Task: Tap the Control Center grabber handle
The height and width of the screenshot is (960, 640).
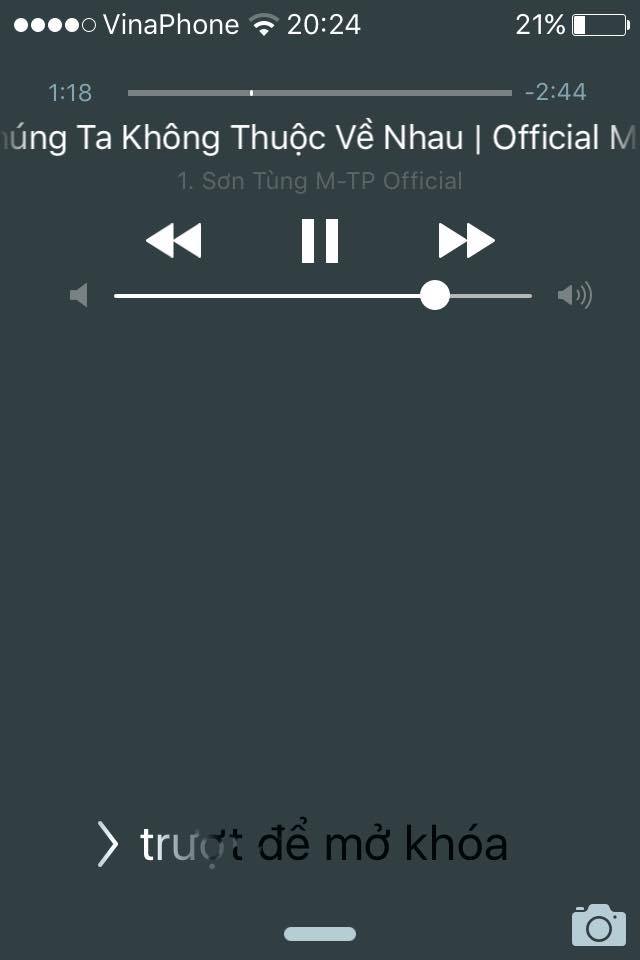Action: click(x=320, y=934)
